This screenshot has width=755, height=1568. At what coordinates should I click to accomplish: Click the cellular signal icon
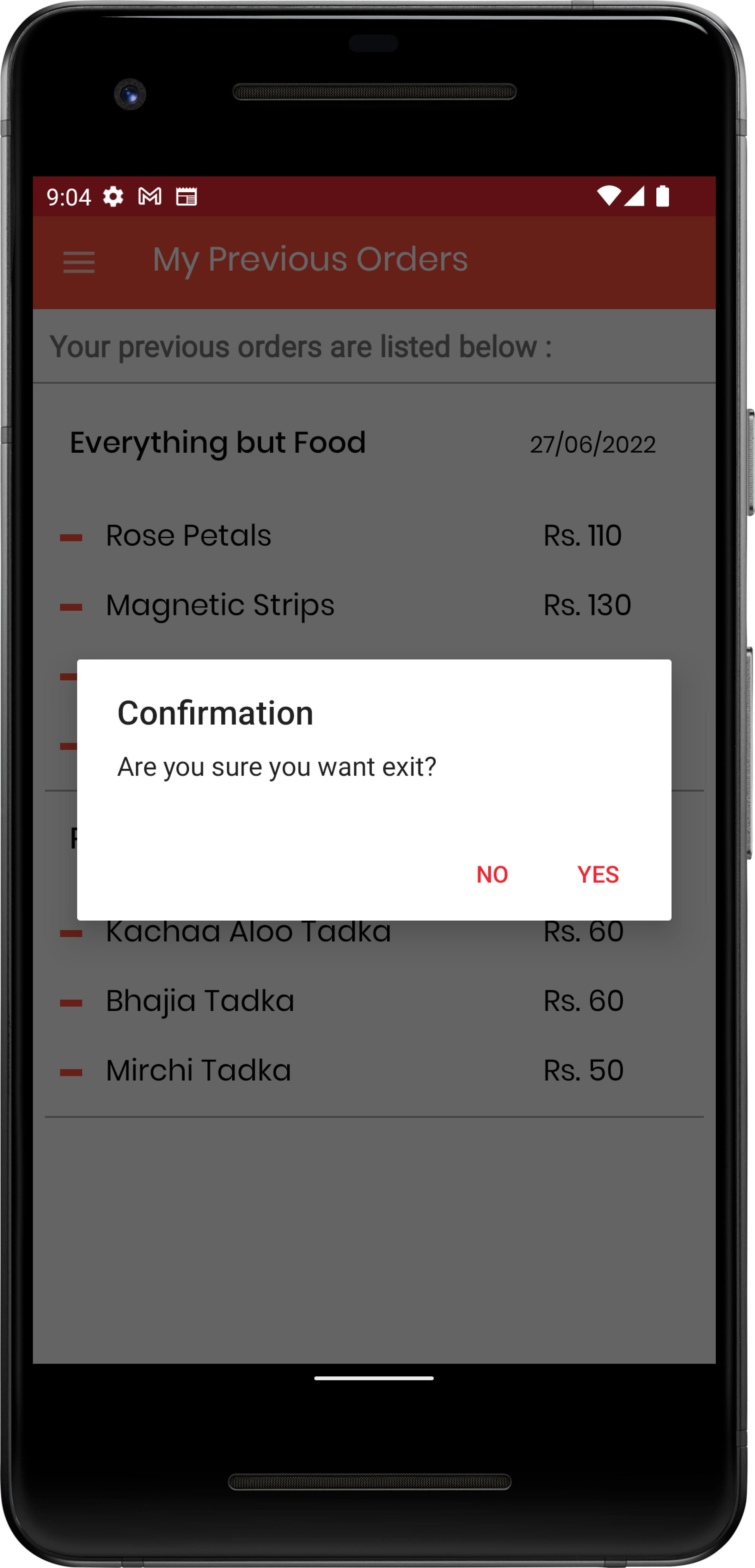click(x=635, y=196)
